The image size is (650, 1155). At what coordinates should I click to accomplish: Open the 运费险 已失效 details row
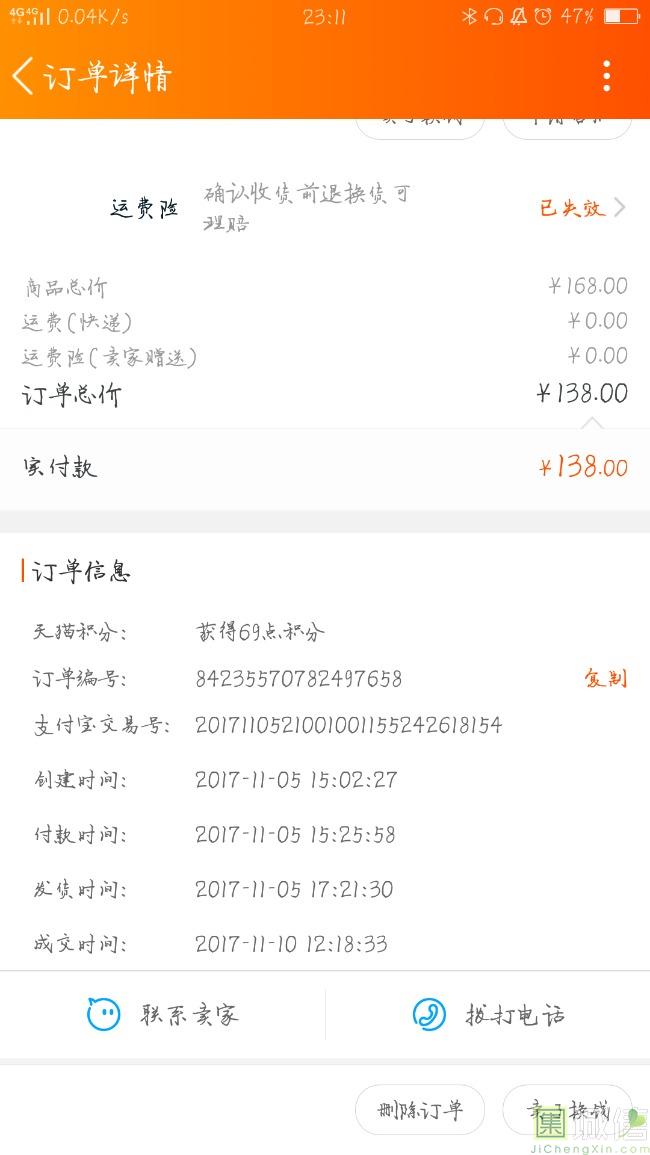[325, 208]
